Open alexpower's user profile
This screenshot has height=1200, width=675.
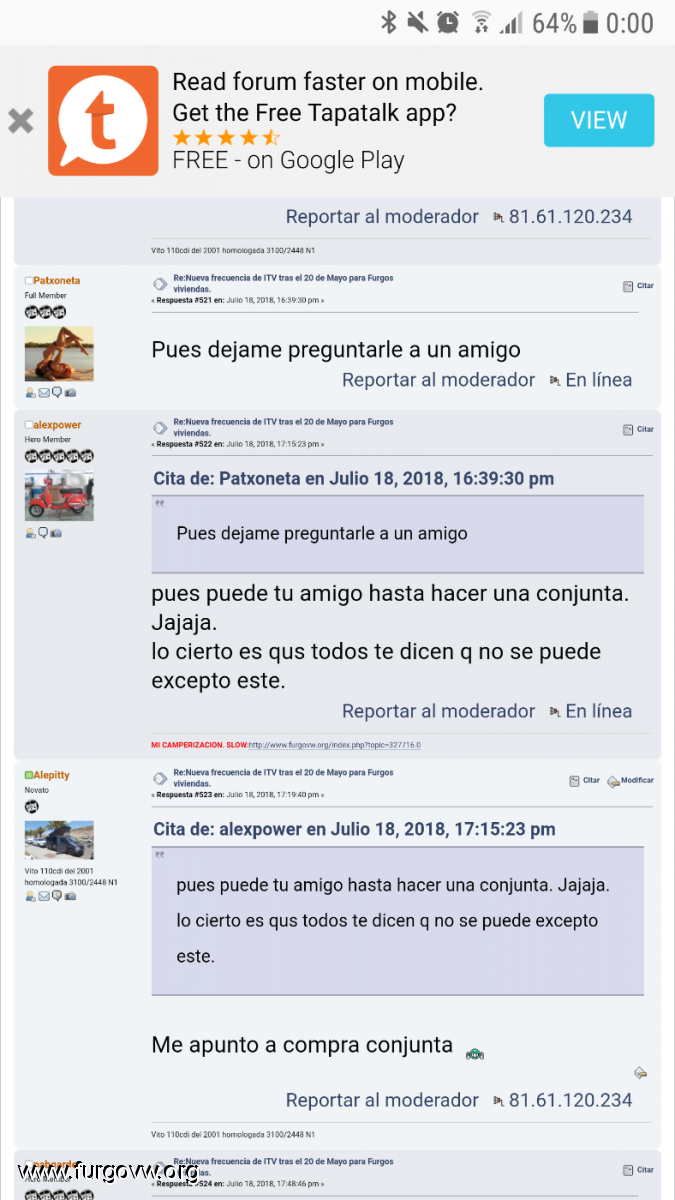(x=56, y=425)
